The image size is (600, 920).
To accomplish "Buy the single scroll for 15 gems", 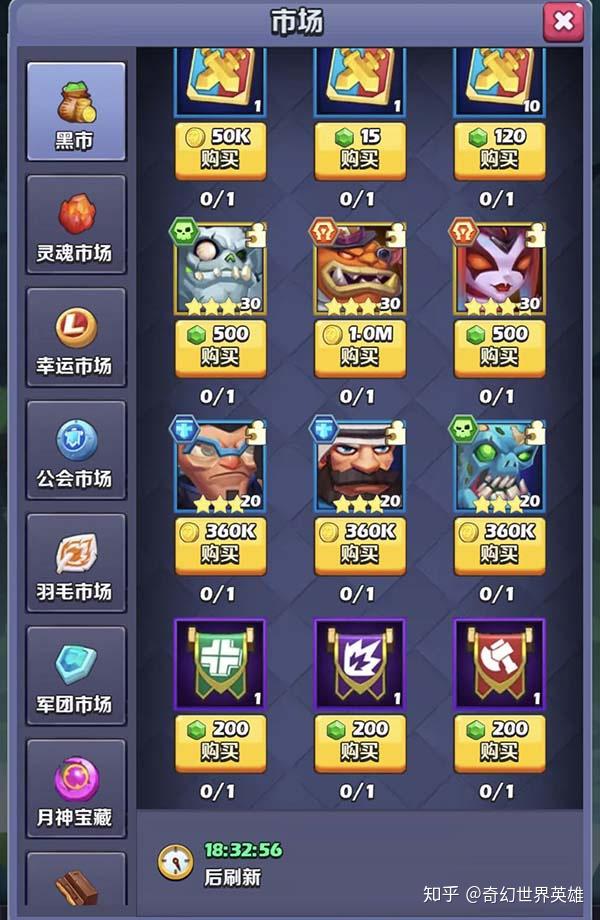I will point(360,151).
